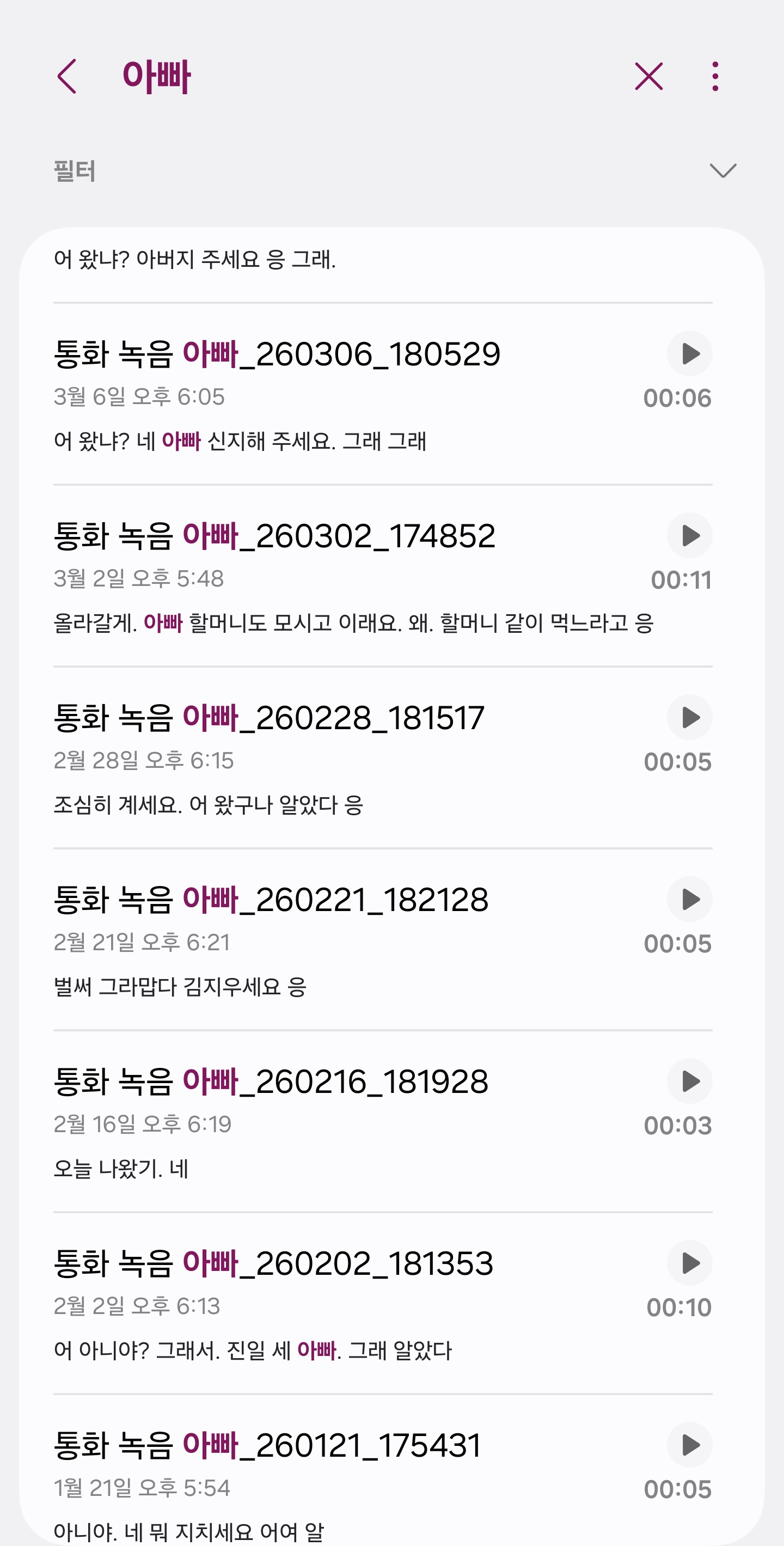Go back from the 아빠 search results
This screenshot has width=784, height=1546.
pos(67,76)
